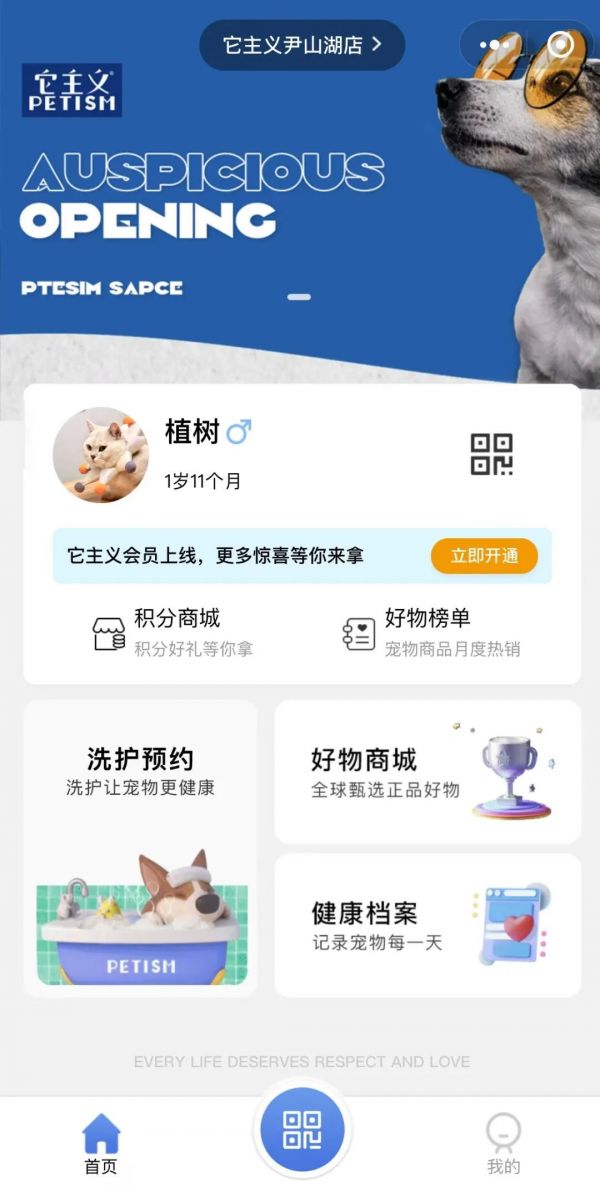Viewport: 600px width, 1202px height.
Task: Tap the center QR scan button
Action: tap(302, 1130)
